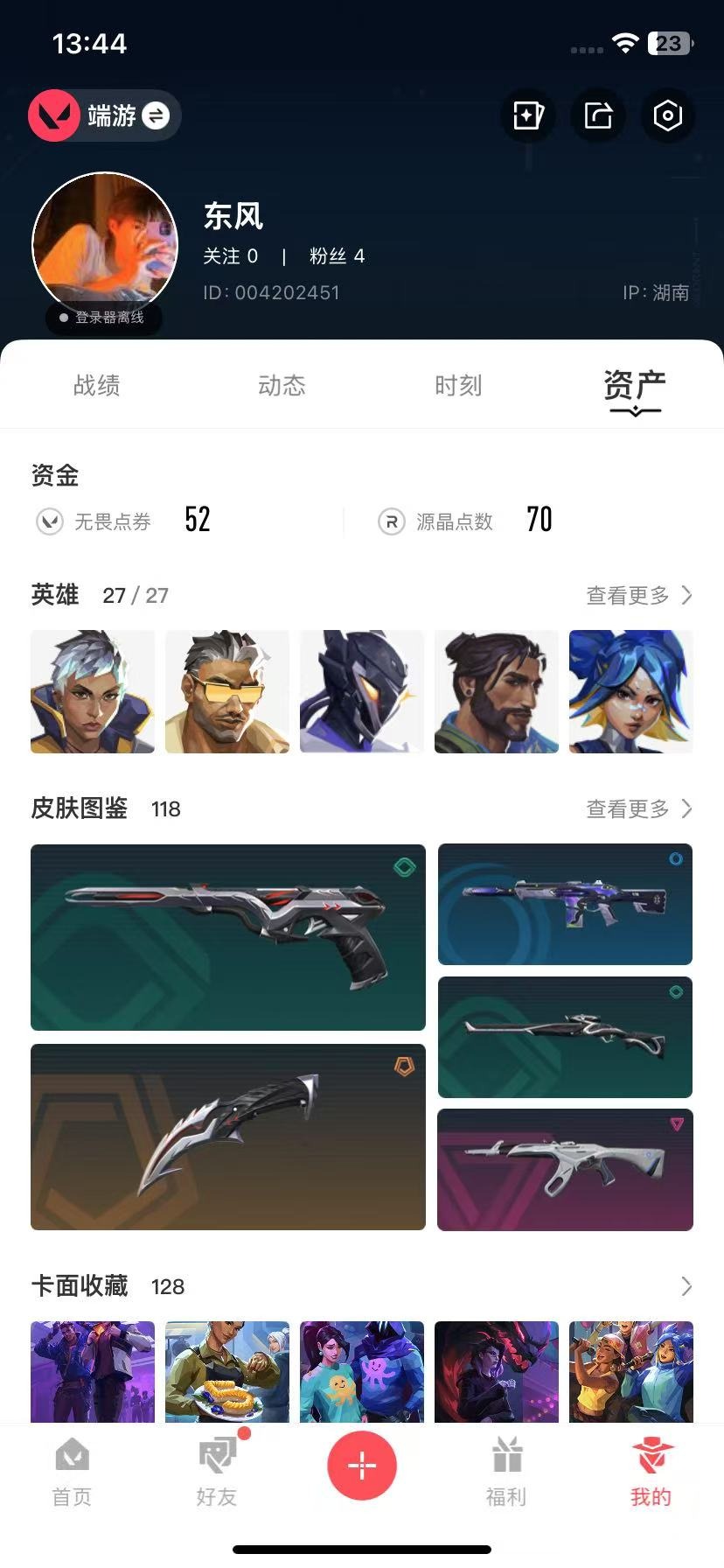This screenshot has height=1568, width=724.
Task: Share this profile page
Action: (598, 115)
